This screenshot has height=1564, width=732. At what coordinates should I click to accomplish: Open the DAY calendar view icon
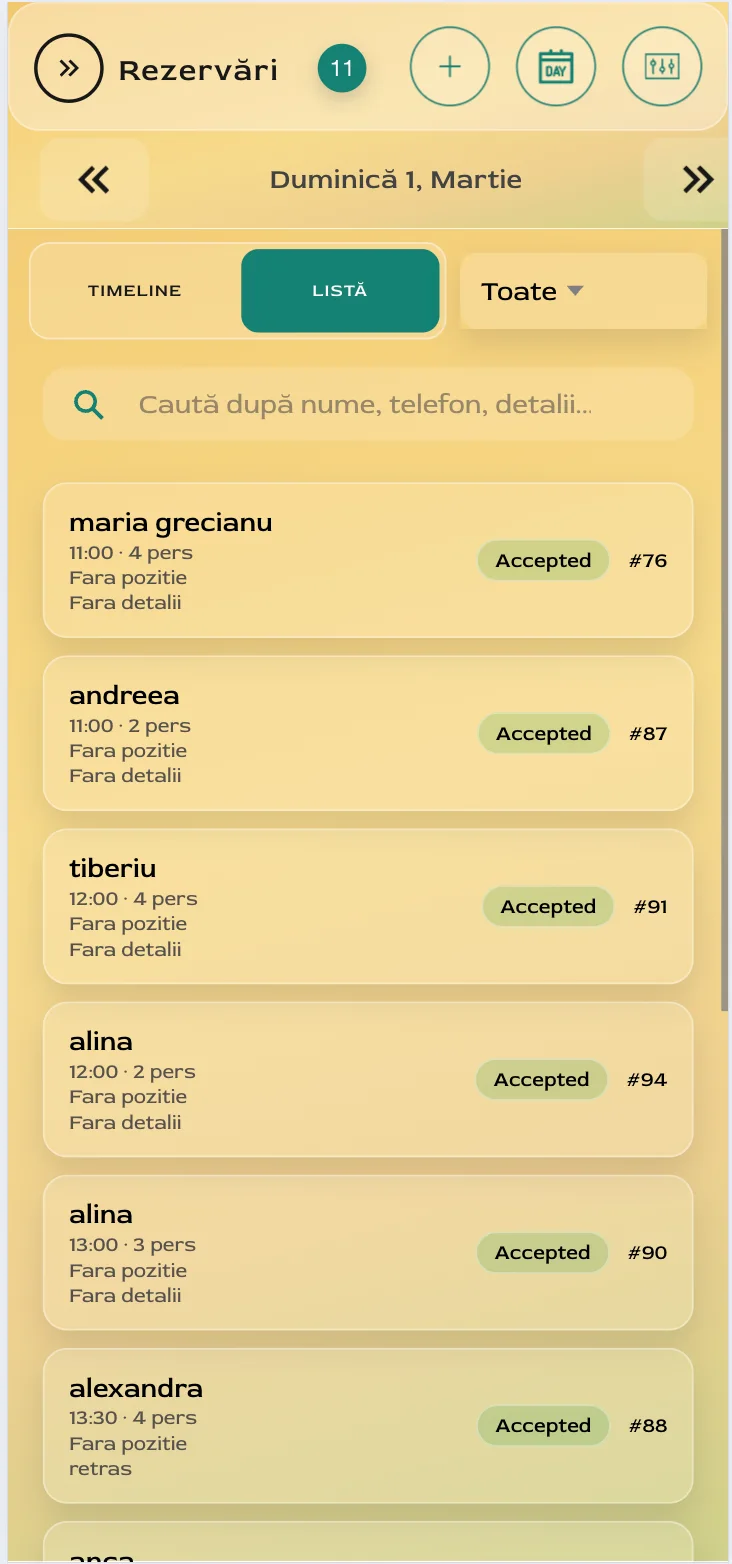click(556, 67)
